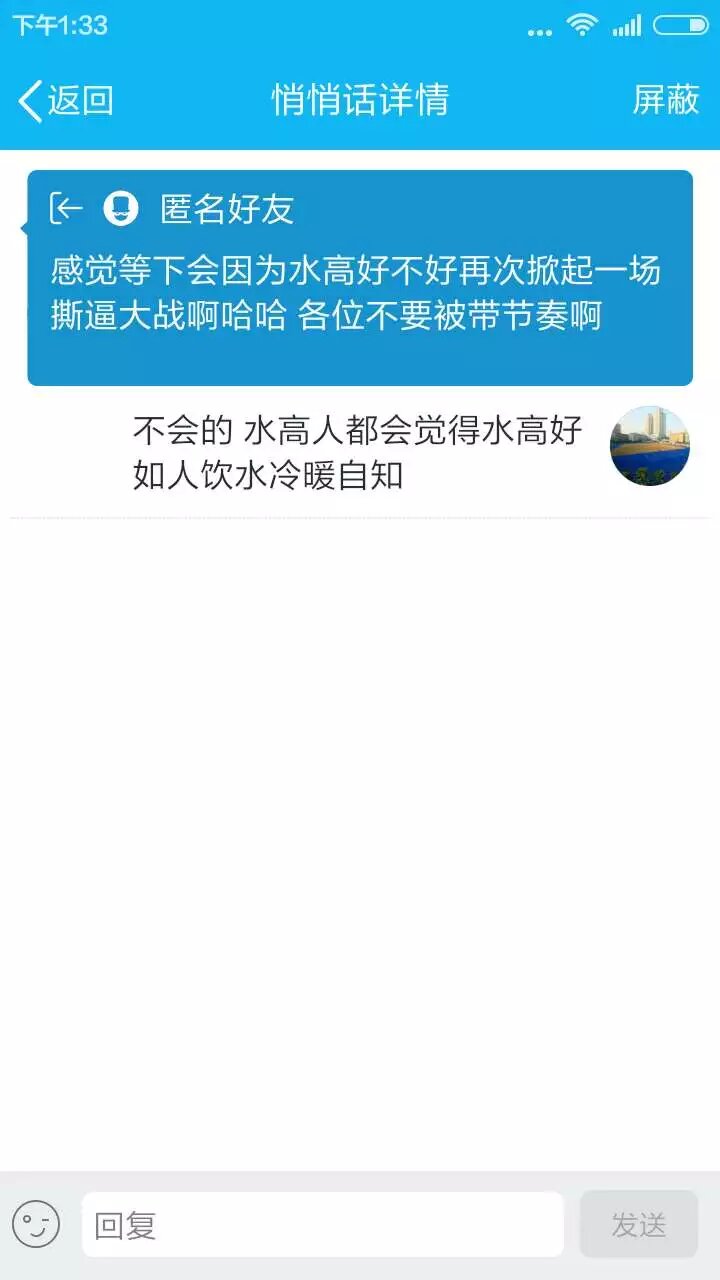Tap 屏蔽 to block this whisper
This screenshot has height=1280, width=720.
[x=665, y=100]
